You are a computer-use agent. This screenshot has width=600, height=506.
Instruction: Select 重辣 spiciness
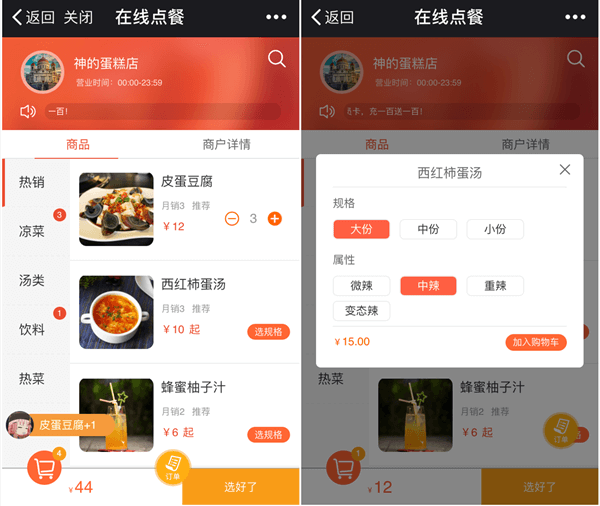click(494, 286)
